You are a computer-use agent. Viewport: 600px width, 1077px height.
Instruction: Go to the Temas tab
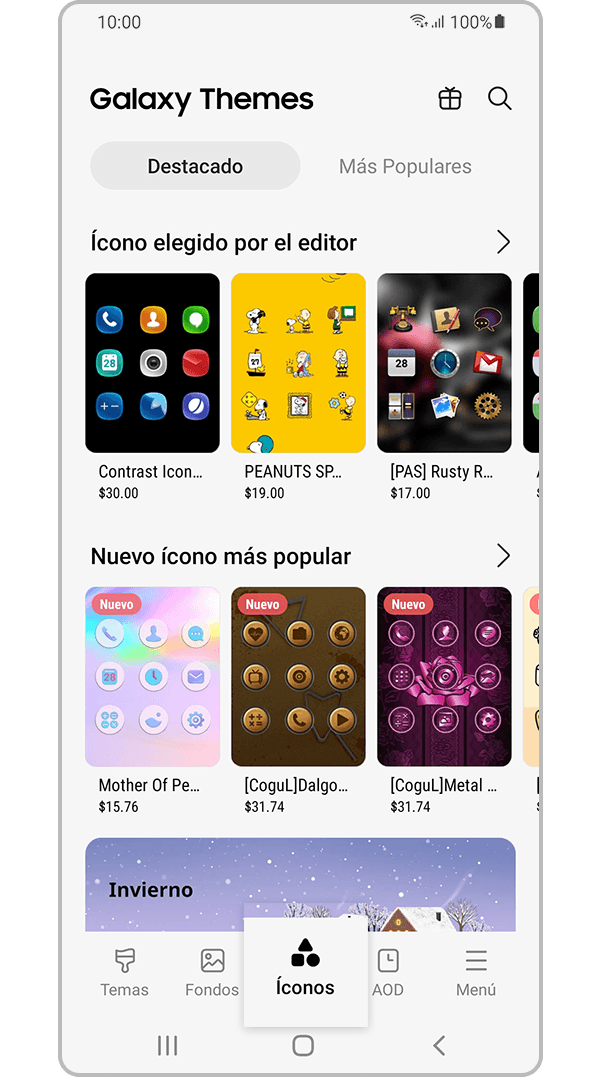(124, 972)
